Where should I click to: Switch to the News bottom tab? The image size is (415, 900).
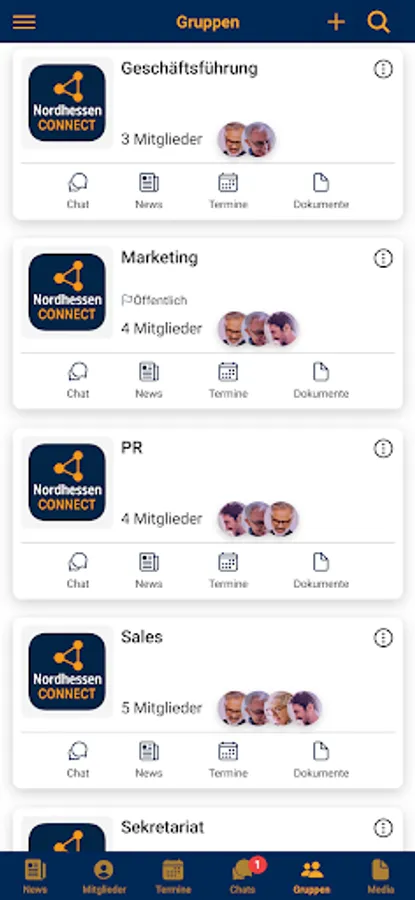click(x=35, y=876)
